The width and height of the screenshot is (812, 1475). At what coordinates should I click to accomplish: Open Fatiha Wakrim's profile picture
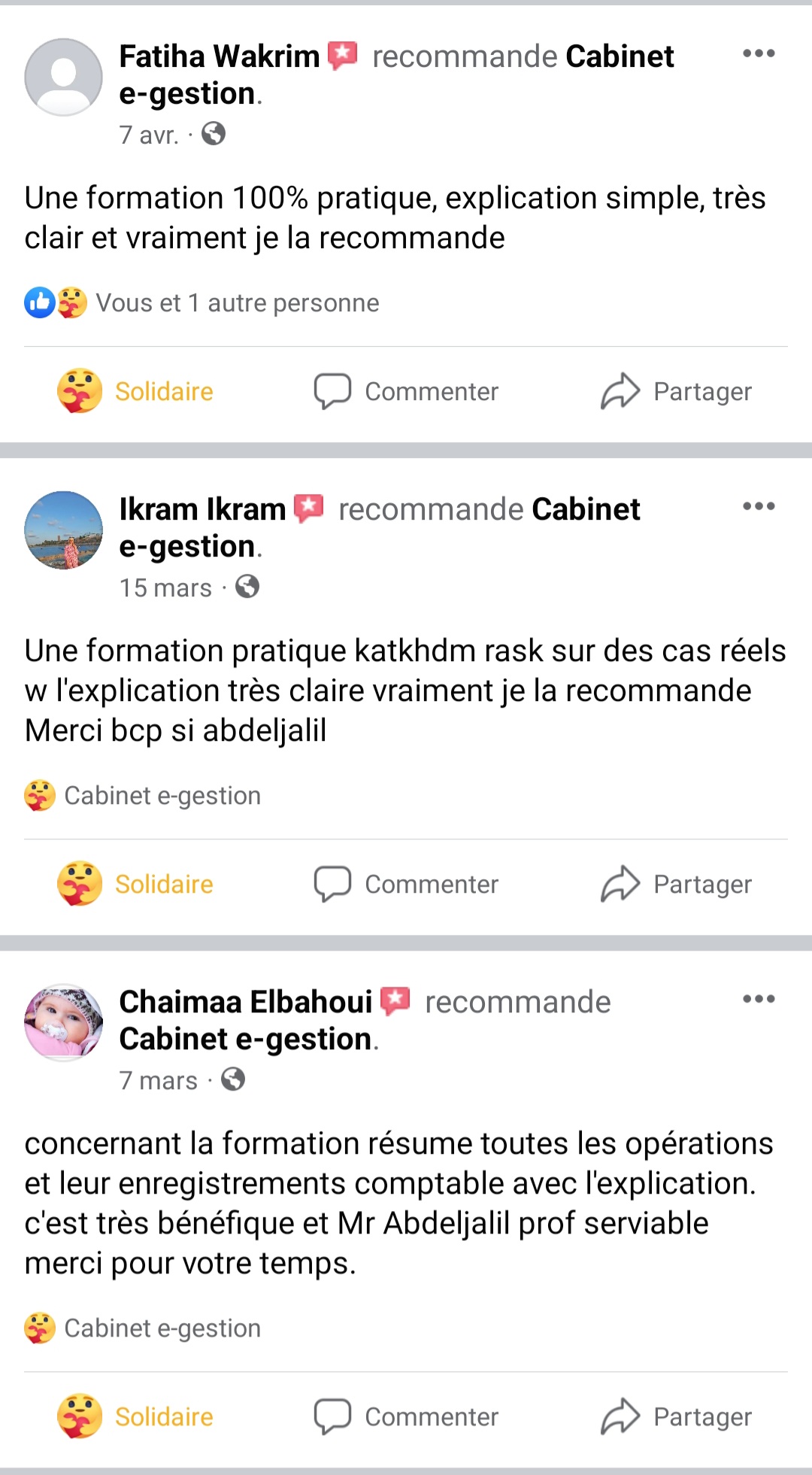click(x=64, y=77)
